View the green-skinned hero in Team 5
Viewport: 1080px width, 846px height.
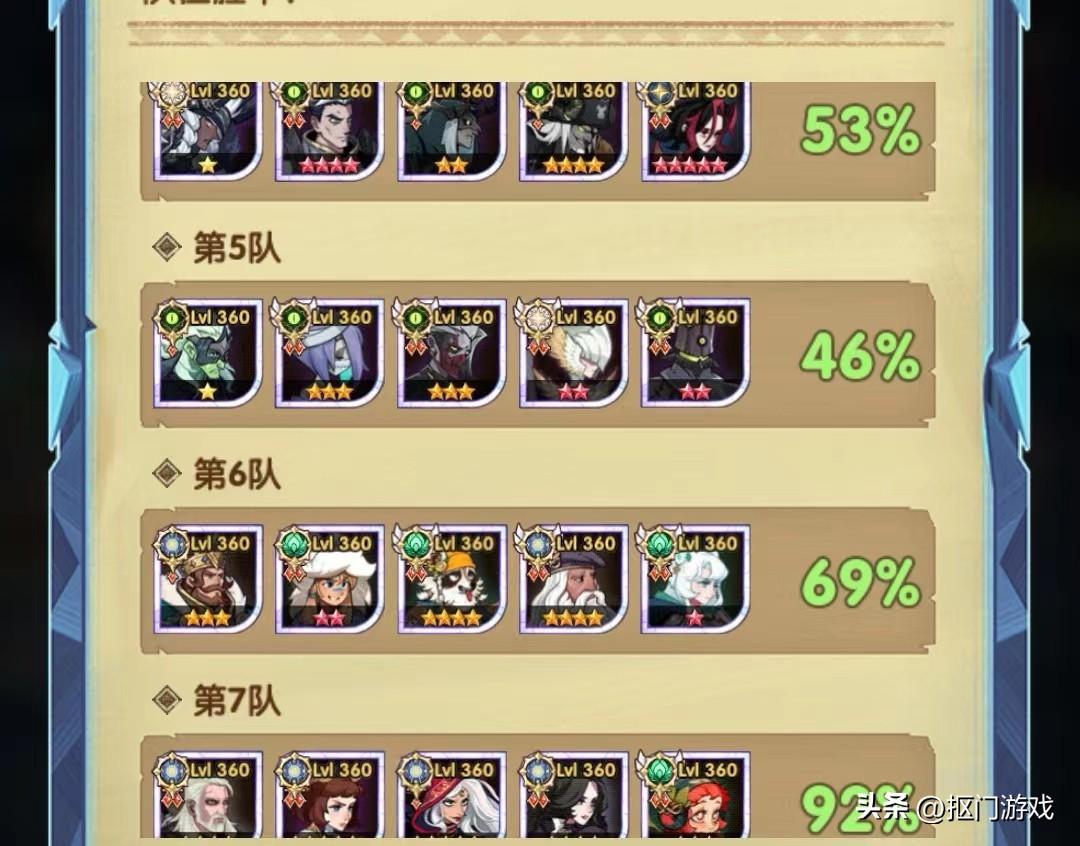click(208, 355)
